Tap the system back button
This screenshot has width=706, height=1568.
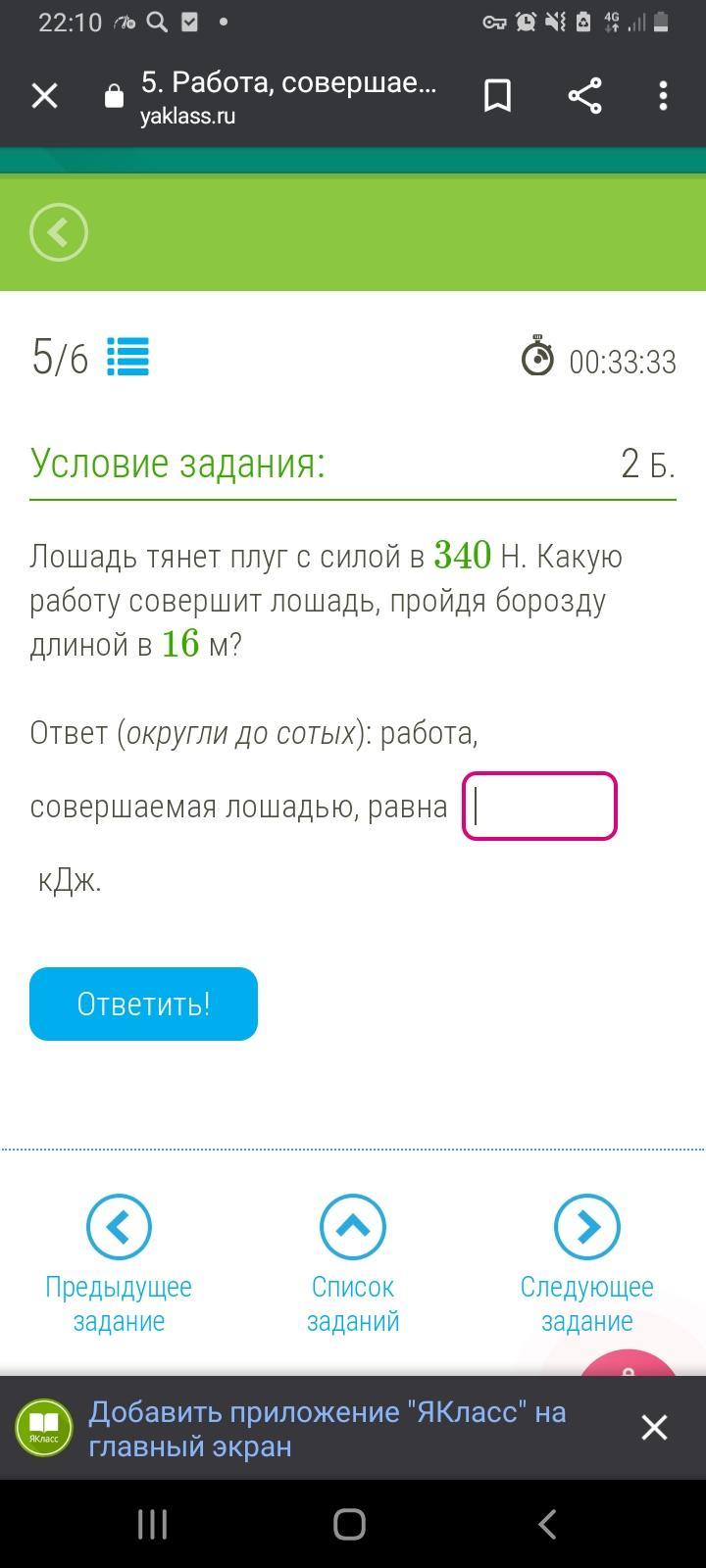point(547,1524)
